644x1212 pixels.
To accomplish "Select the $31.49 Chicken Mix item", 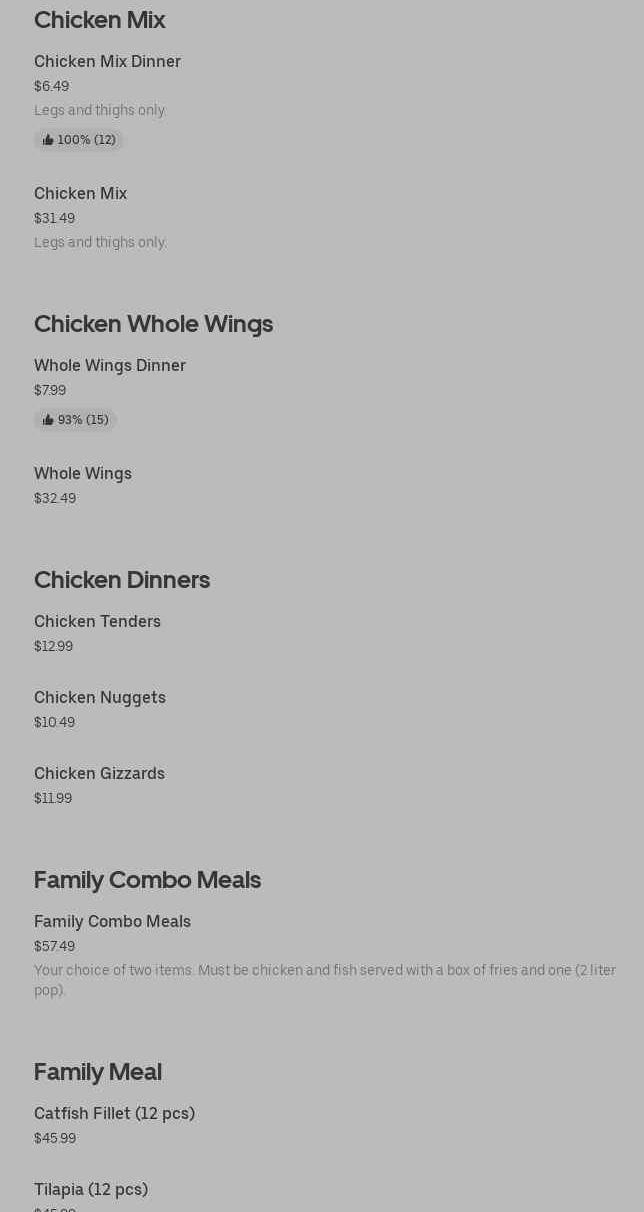I will (81, 194).
